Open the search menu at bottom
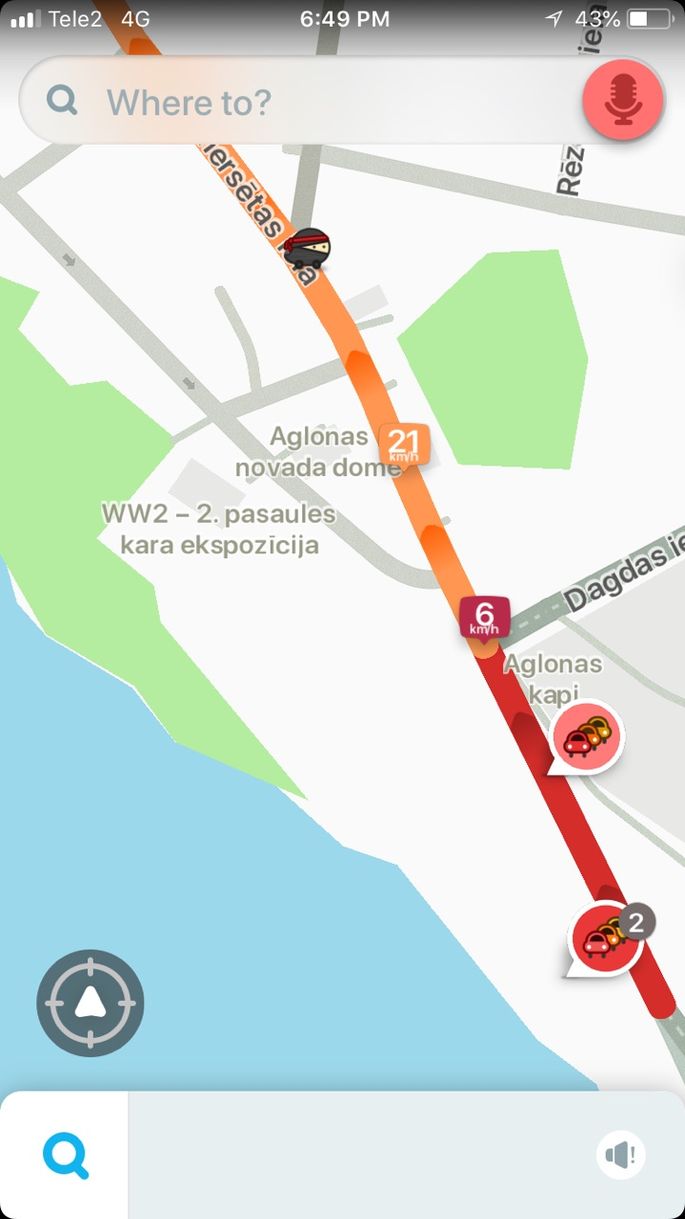Image resolution: width=685 pixels, height=1219 pixels. pos(65,1155)
